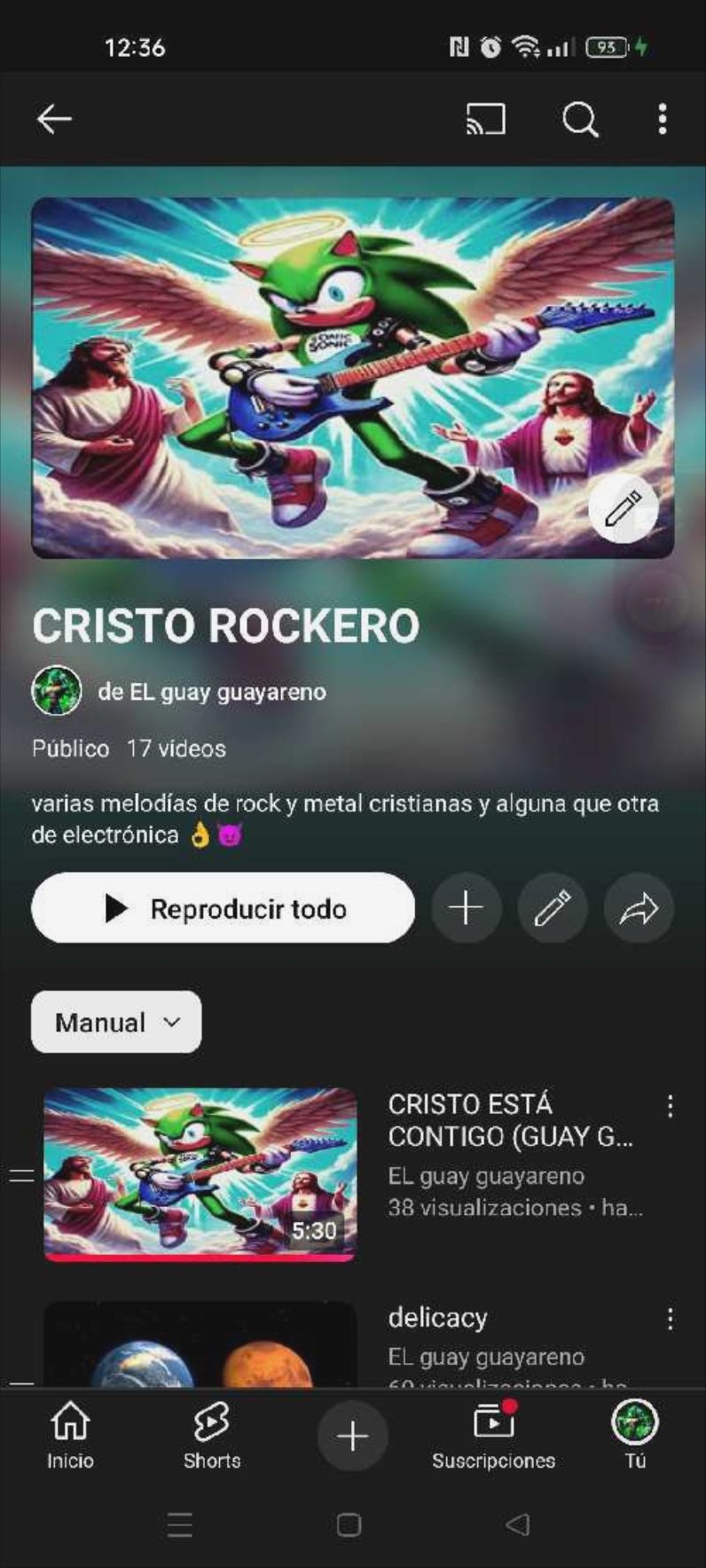This screenshot has height=1568, width=706.
Task: Add videos with the plus button
Action: click(467, 908)
